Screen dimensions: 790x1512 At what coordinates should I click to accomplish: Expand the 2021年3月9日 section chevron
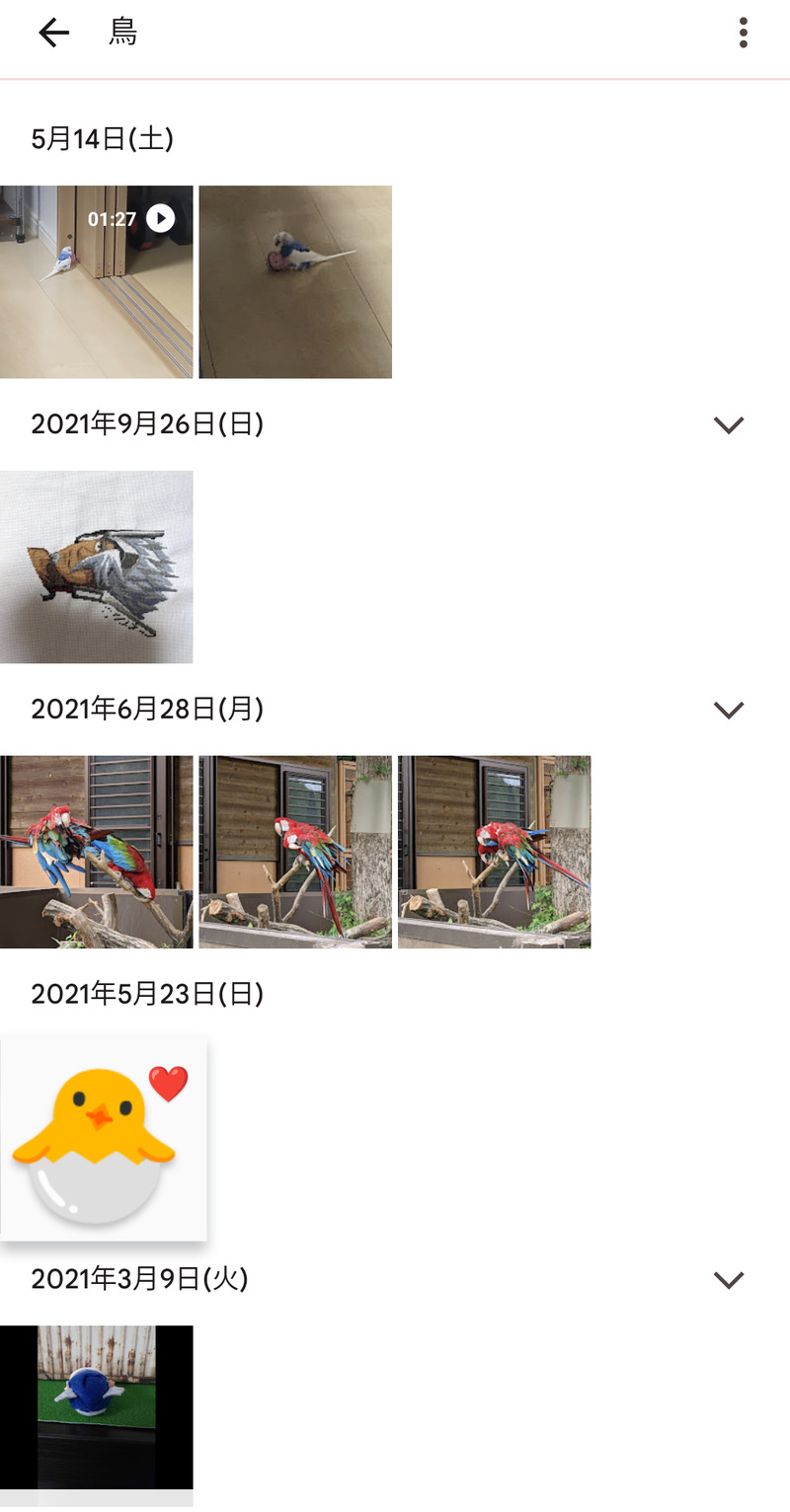(728, 1280)
